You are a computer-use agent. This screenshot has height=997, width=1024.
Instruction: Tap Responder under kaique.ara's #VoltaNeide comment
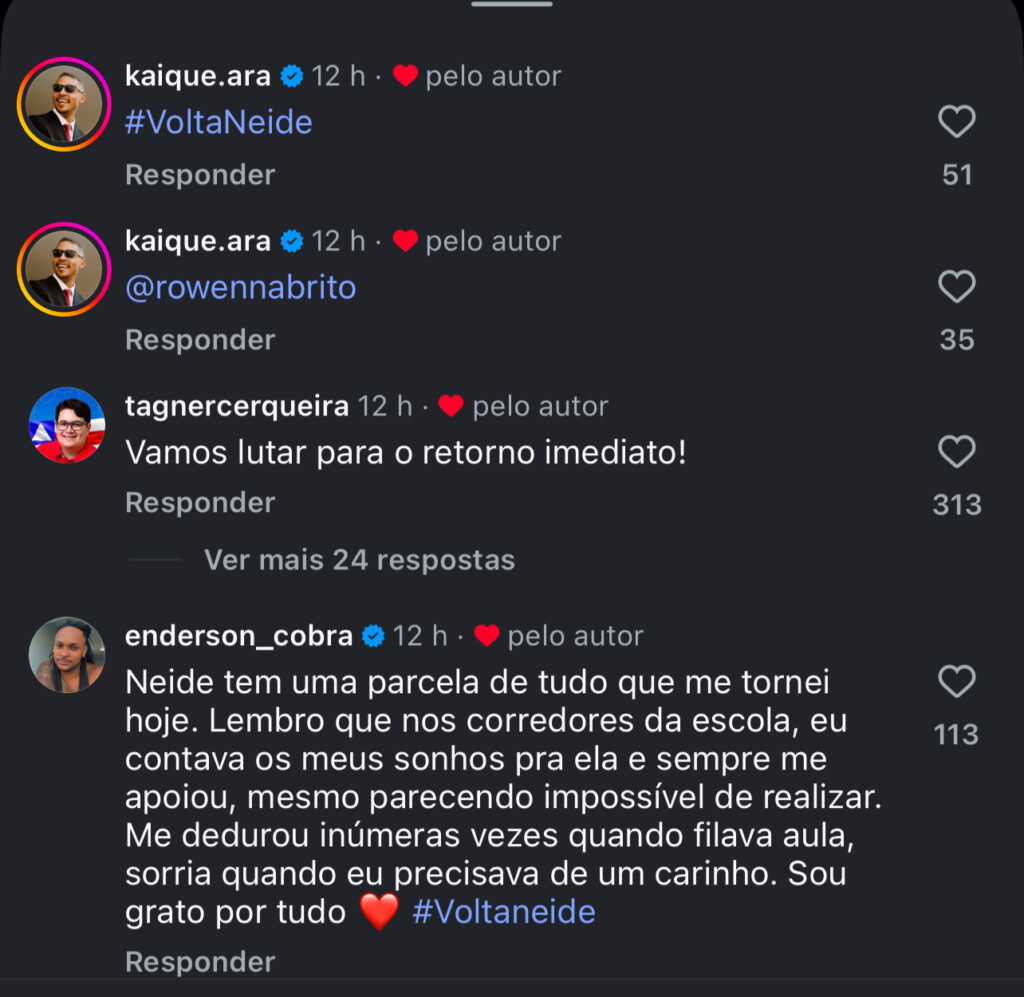200,175
